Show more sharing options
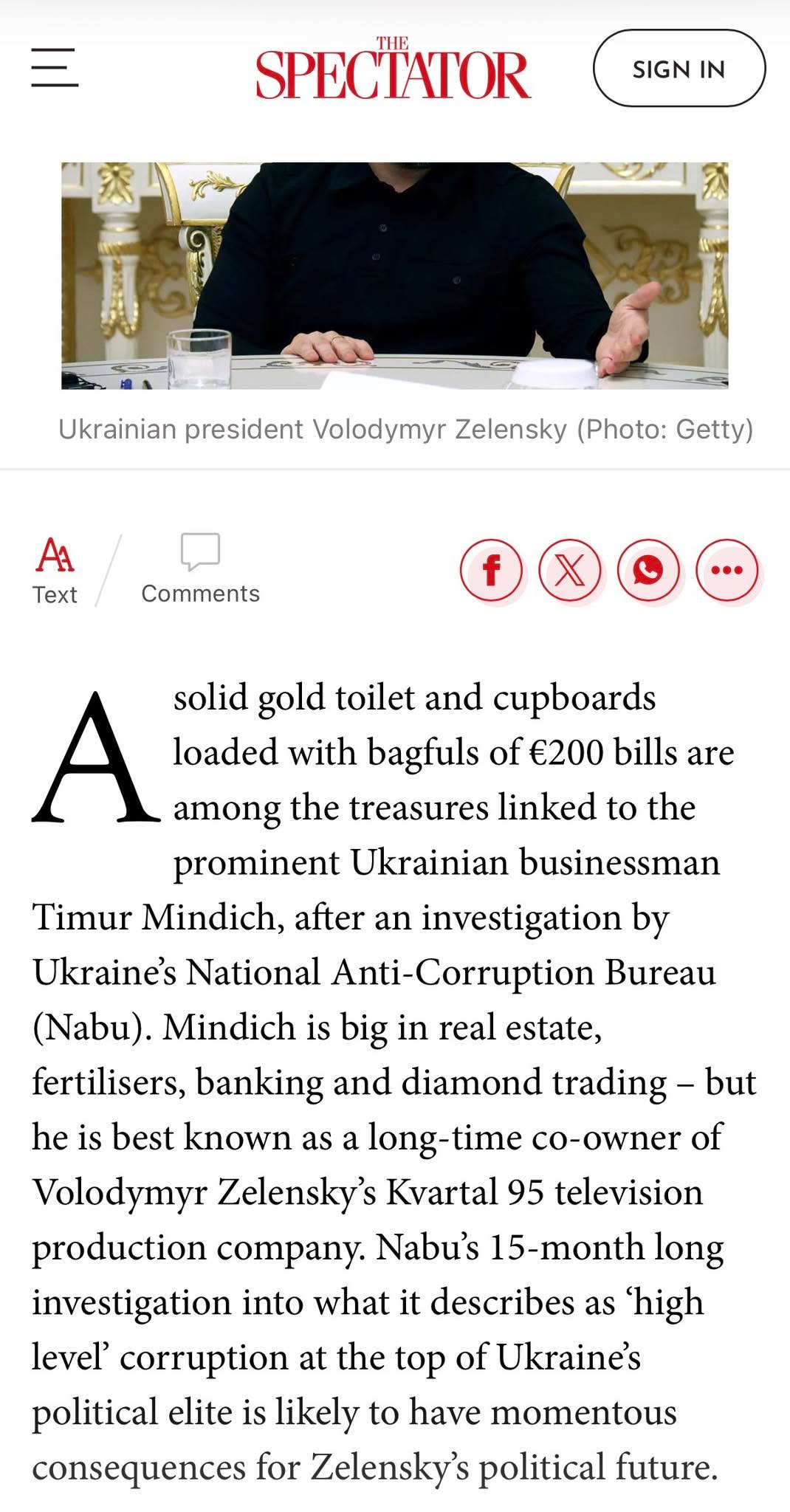 click(x=727, y=570)
